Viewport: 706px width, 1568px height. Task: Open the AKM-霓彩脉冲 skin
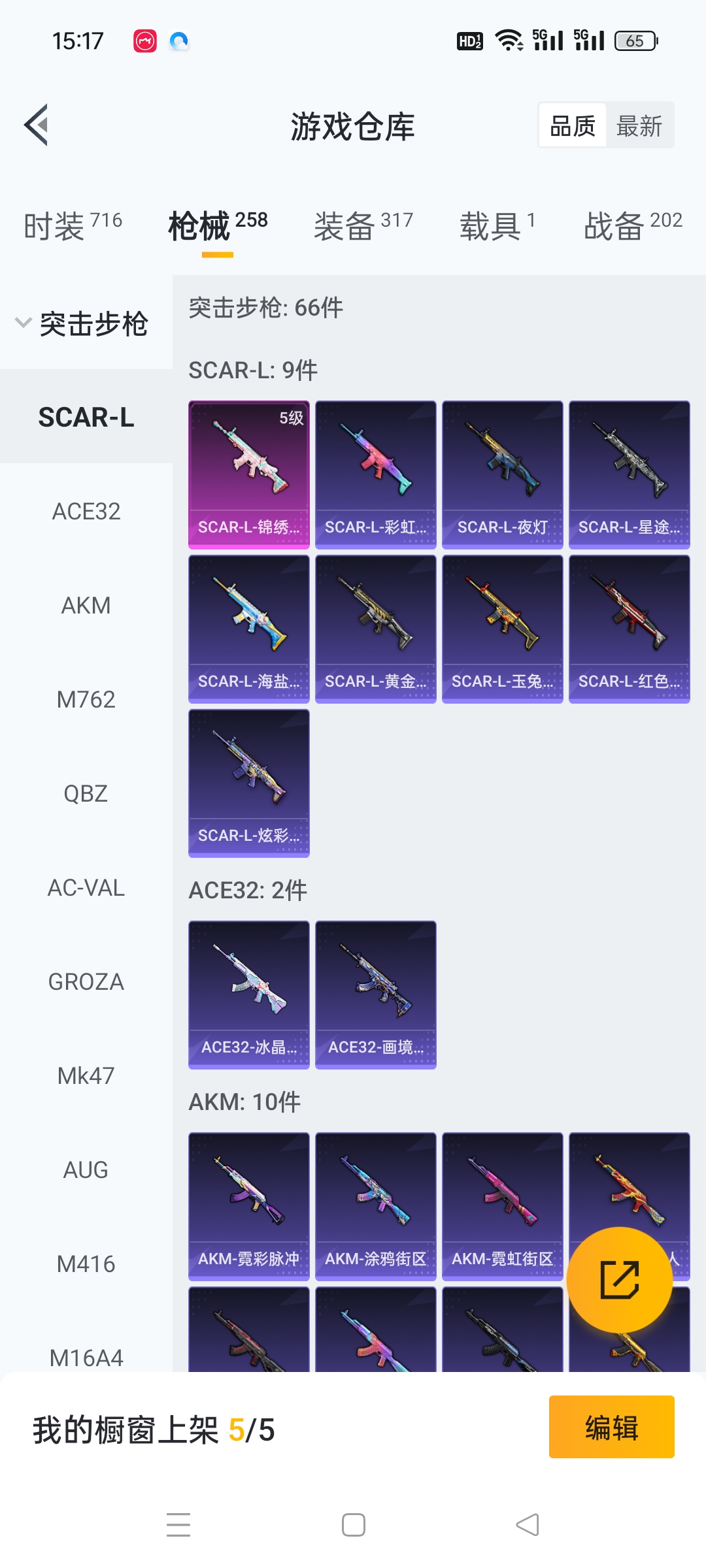coord(248,1206)
